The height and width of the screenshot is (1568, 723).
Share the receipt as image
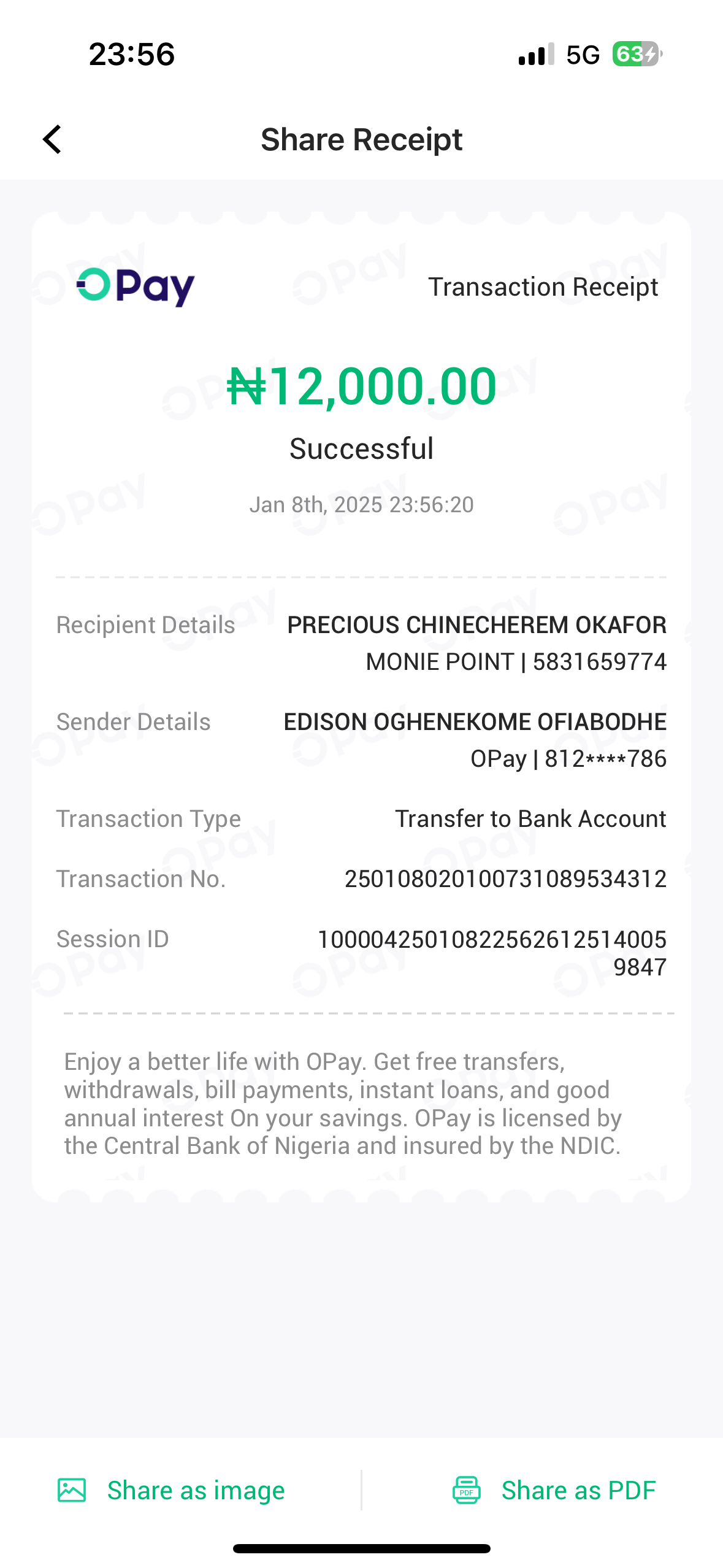tap(172, 1490)
